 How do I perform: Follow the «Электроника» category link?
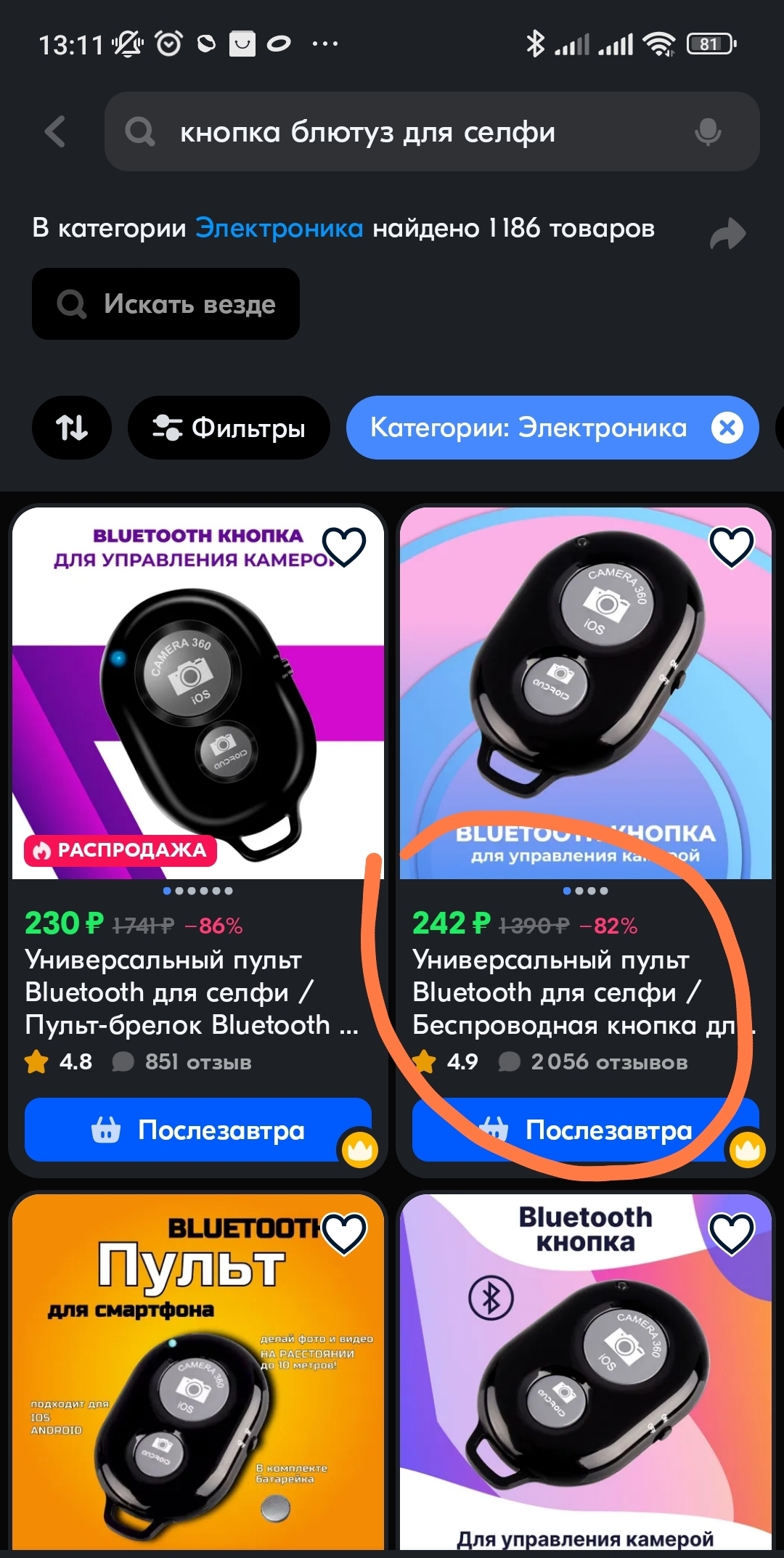[279, 229]
